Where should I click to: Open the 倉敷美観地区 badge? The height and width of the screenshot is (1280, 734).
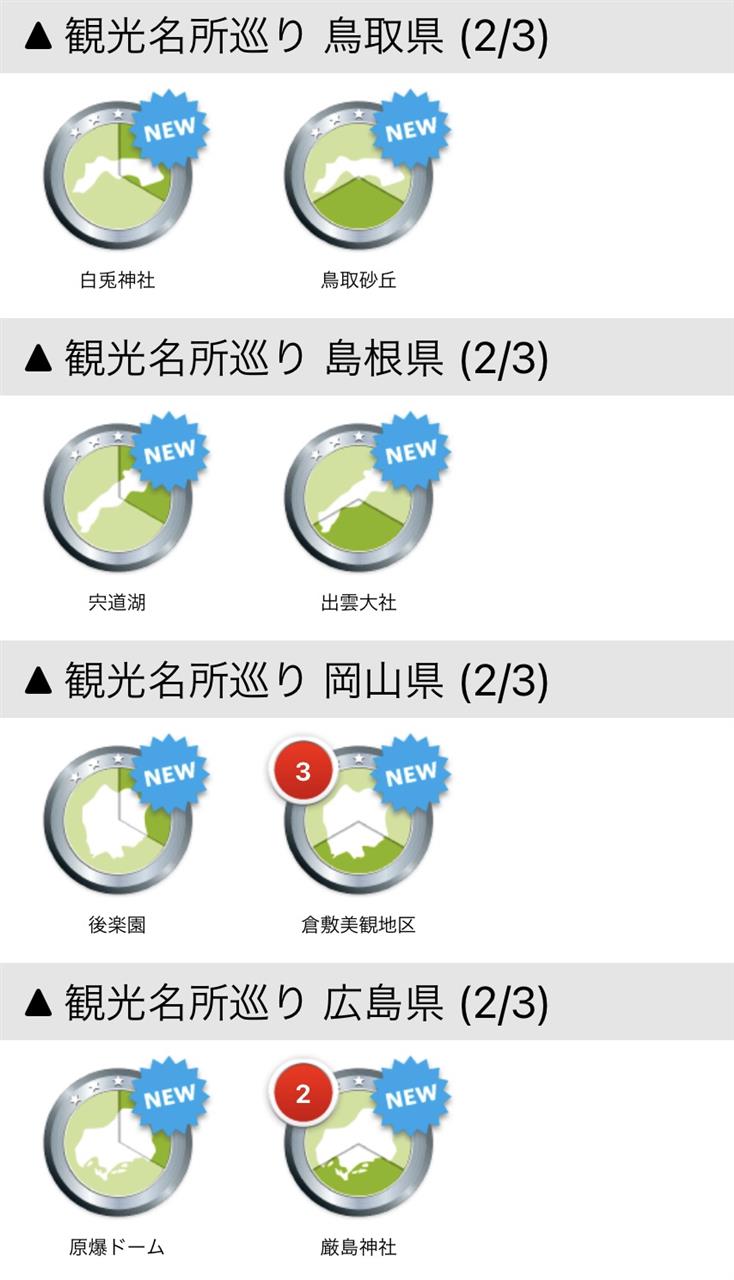(358, 820)
